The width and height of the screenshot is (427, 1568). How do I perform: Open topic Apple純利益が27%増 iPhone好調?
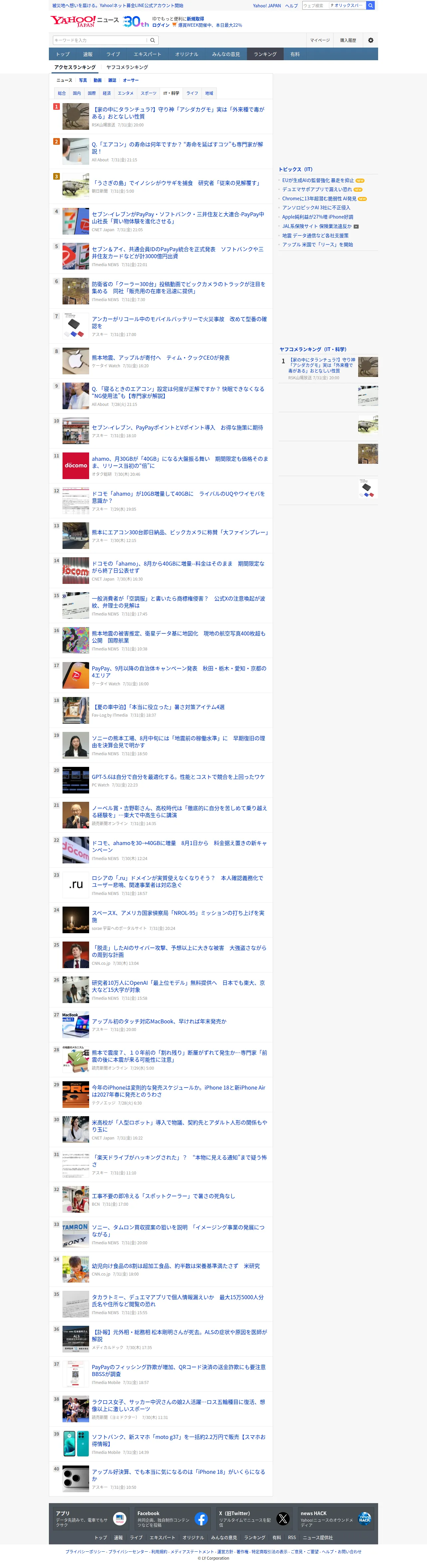click(x=318, y=217)
